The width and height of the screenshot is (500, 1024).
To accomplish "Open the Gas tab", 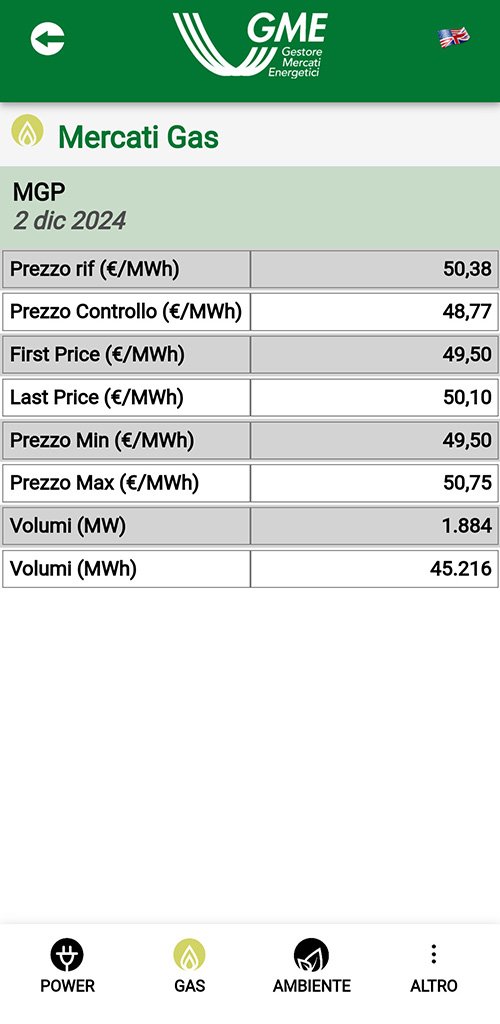I will 189,966.
